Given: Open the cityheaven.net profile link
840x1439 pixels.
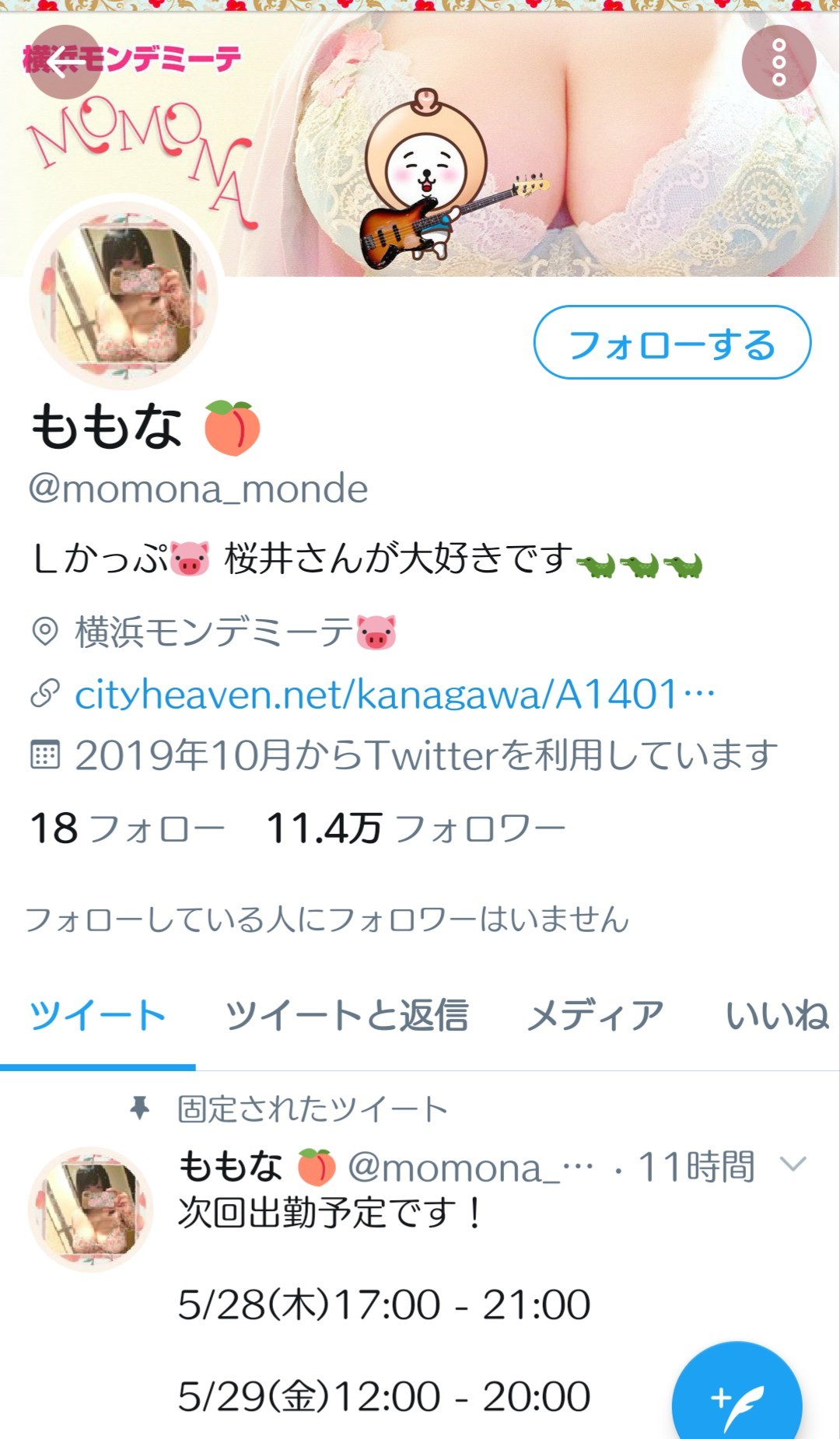Looking at the screenshot, I should [394, 694].
